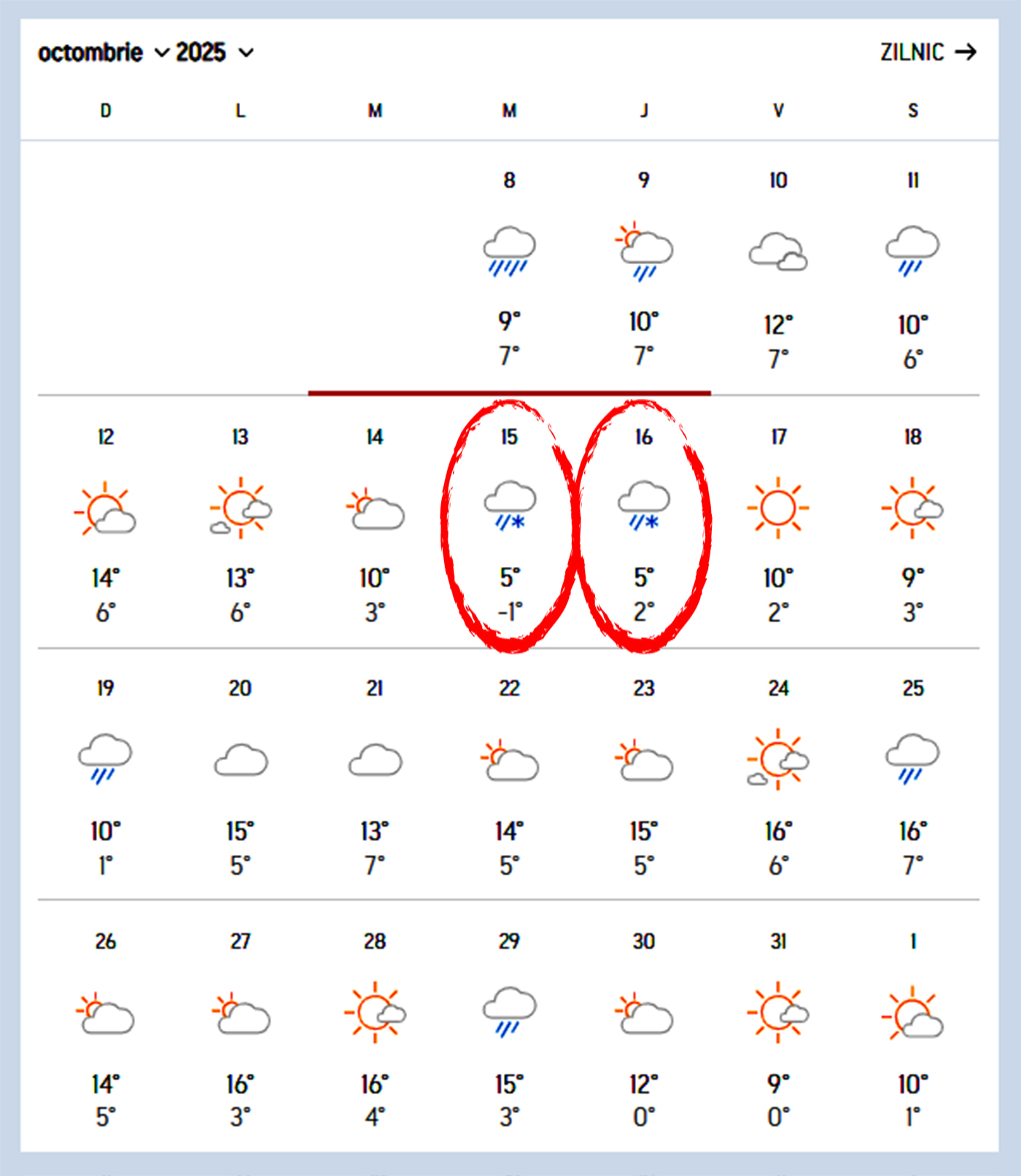The height and width of the screenshot is (1176, 1021).
Task: Open forecast for day 25
Action: pos(912,775)
